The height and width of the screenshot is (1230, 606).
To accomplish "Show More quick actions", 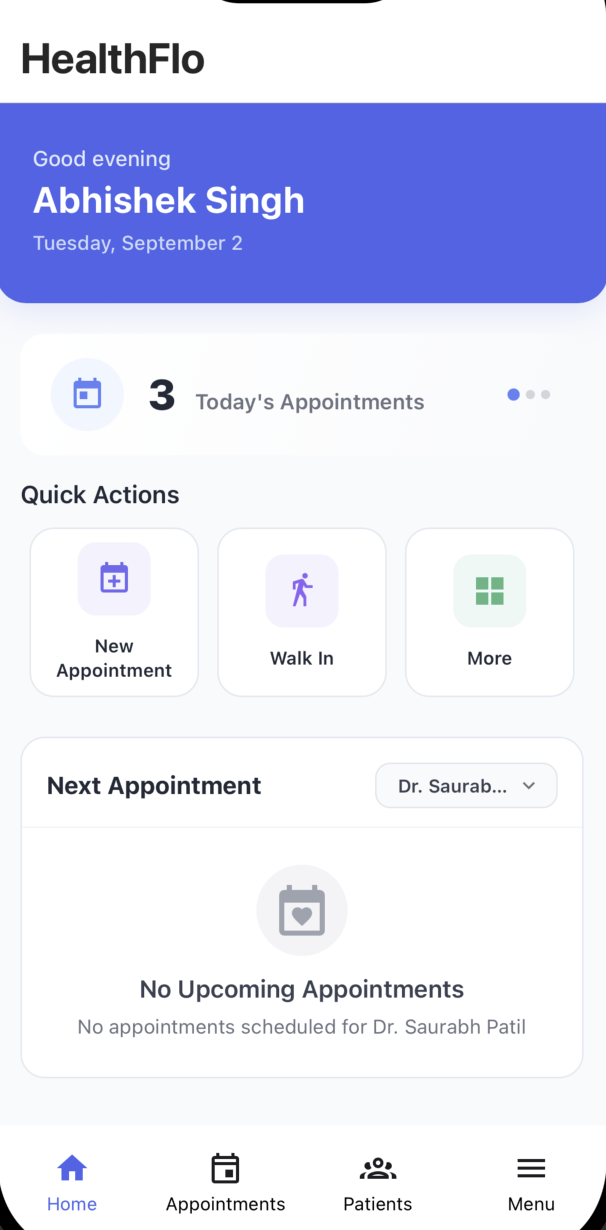I will coord(489,612).
